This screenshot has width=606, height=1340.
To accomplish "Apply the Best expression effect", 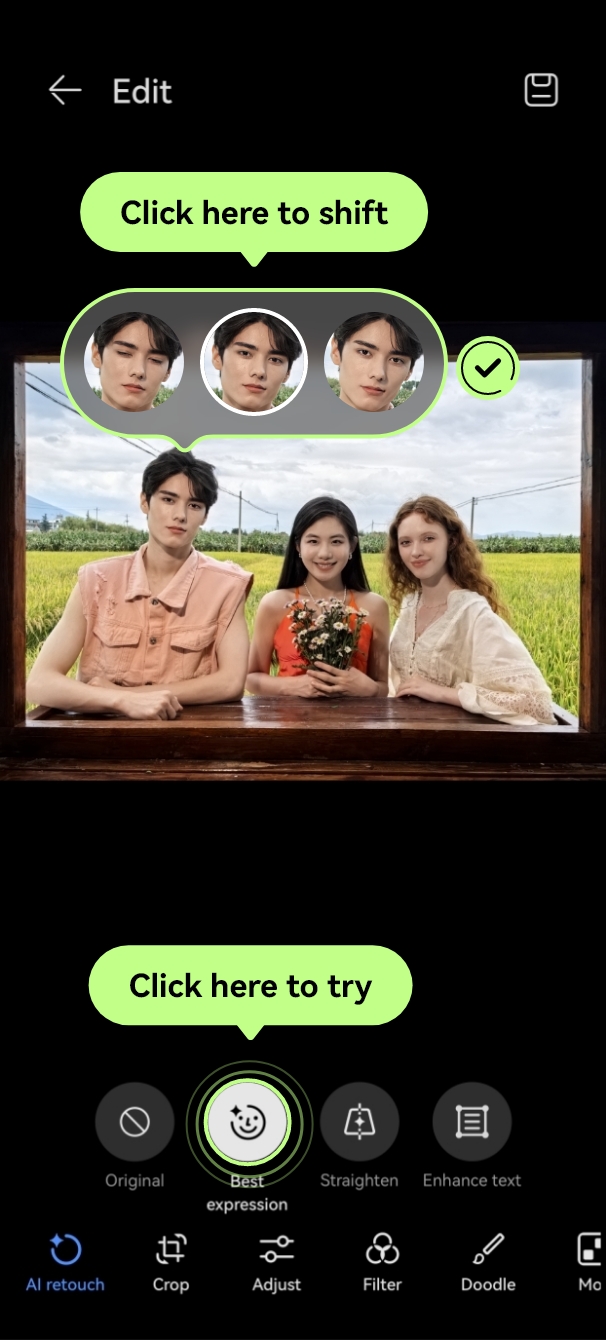I will pos(247,1123).
